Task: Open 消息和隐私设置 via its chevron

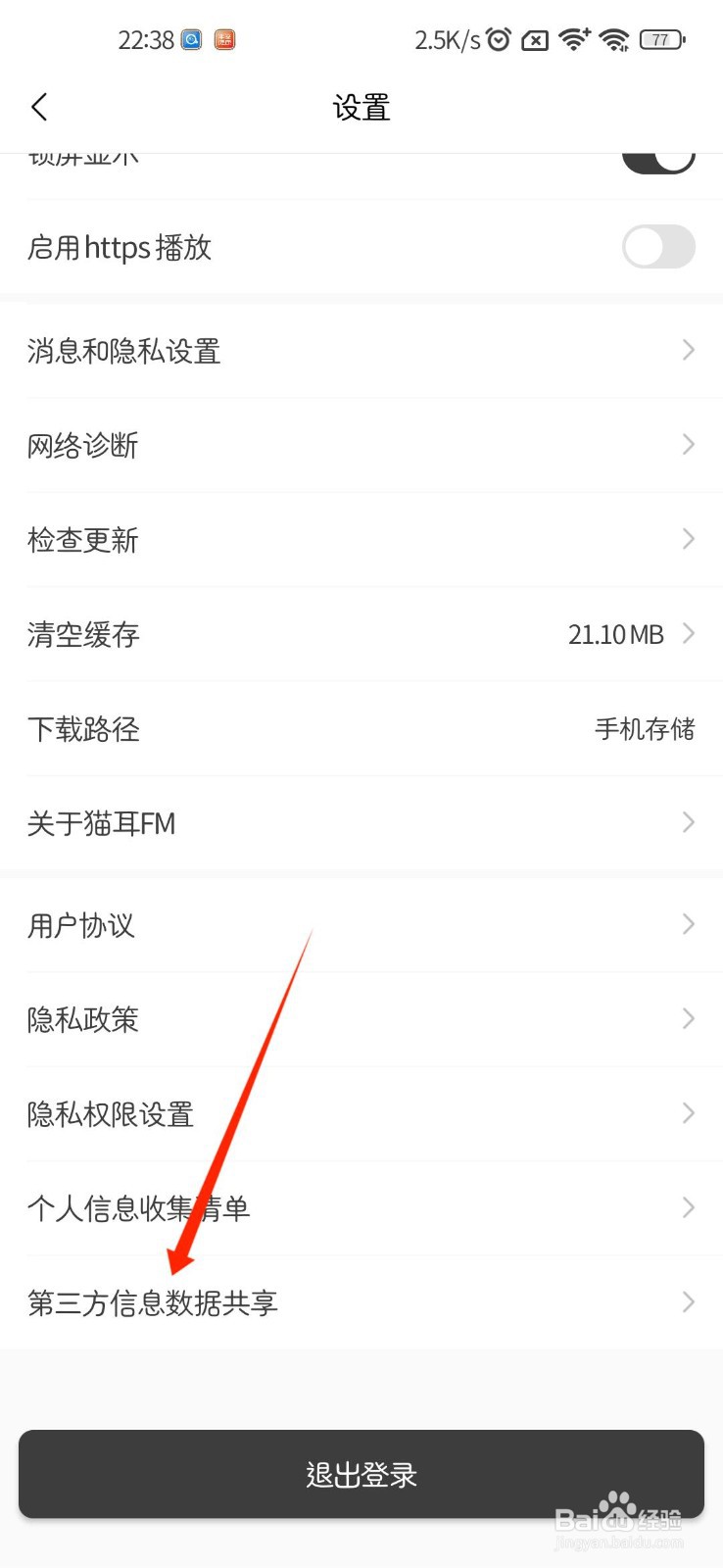Action: [x=688, y=350]
